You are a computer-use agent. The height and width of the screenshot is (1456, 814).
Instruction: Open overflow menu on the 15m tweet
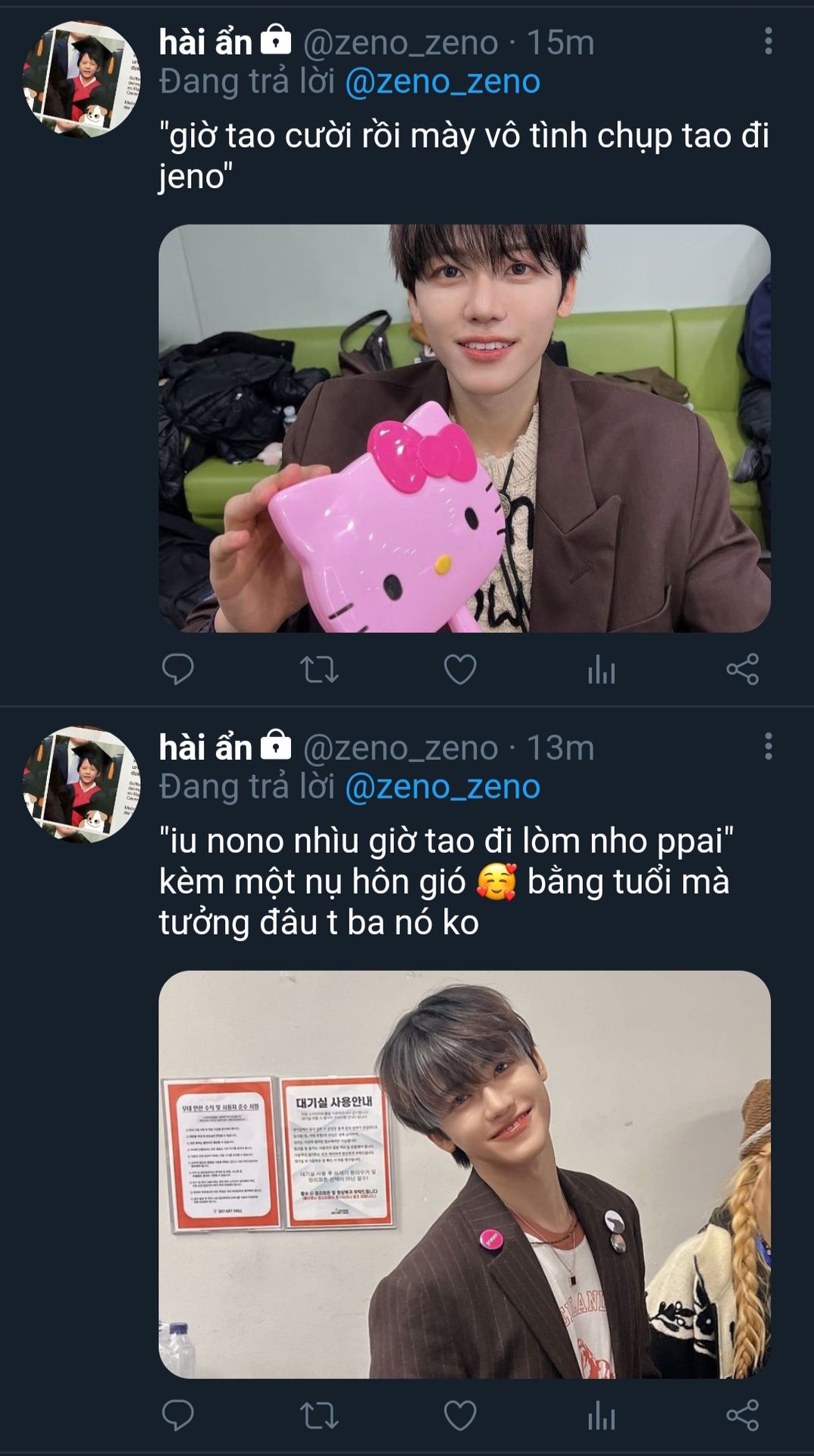click(768, 41)
